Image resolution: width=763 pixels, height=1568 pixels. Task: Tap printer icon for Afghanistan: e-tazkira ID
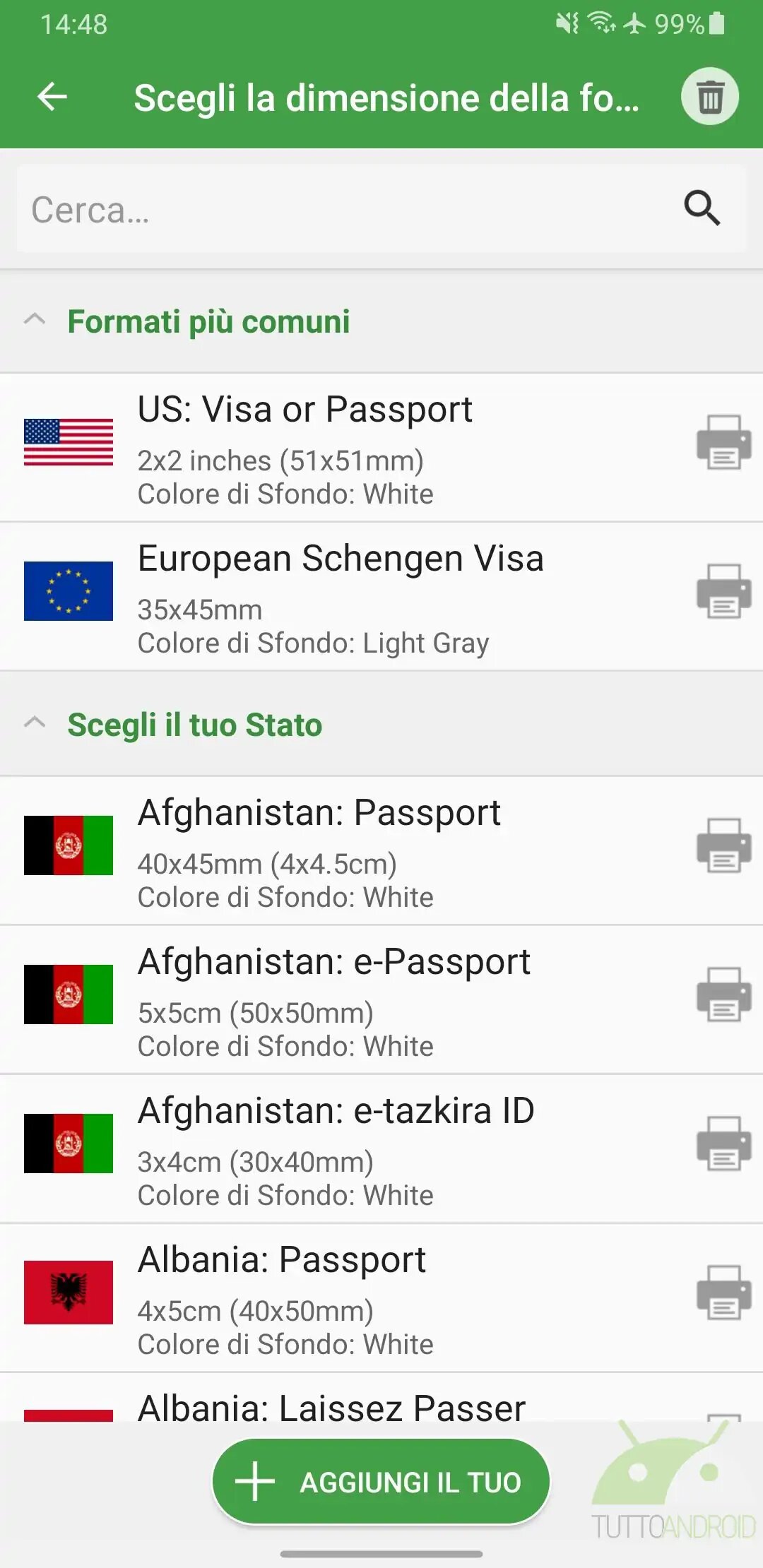(723, 1144)
